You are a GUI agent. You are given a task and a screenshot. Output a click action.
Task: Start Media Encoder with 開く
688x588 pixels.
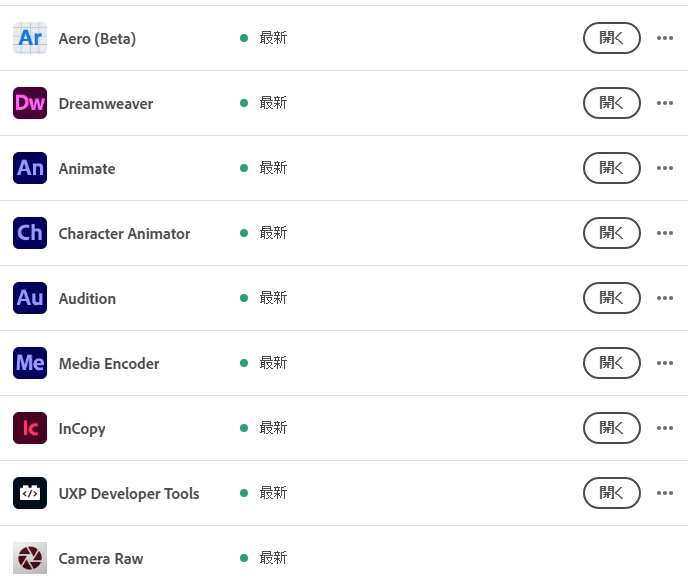[611, 363]
